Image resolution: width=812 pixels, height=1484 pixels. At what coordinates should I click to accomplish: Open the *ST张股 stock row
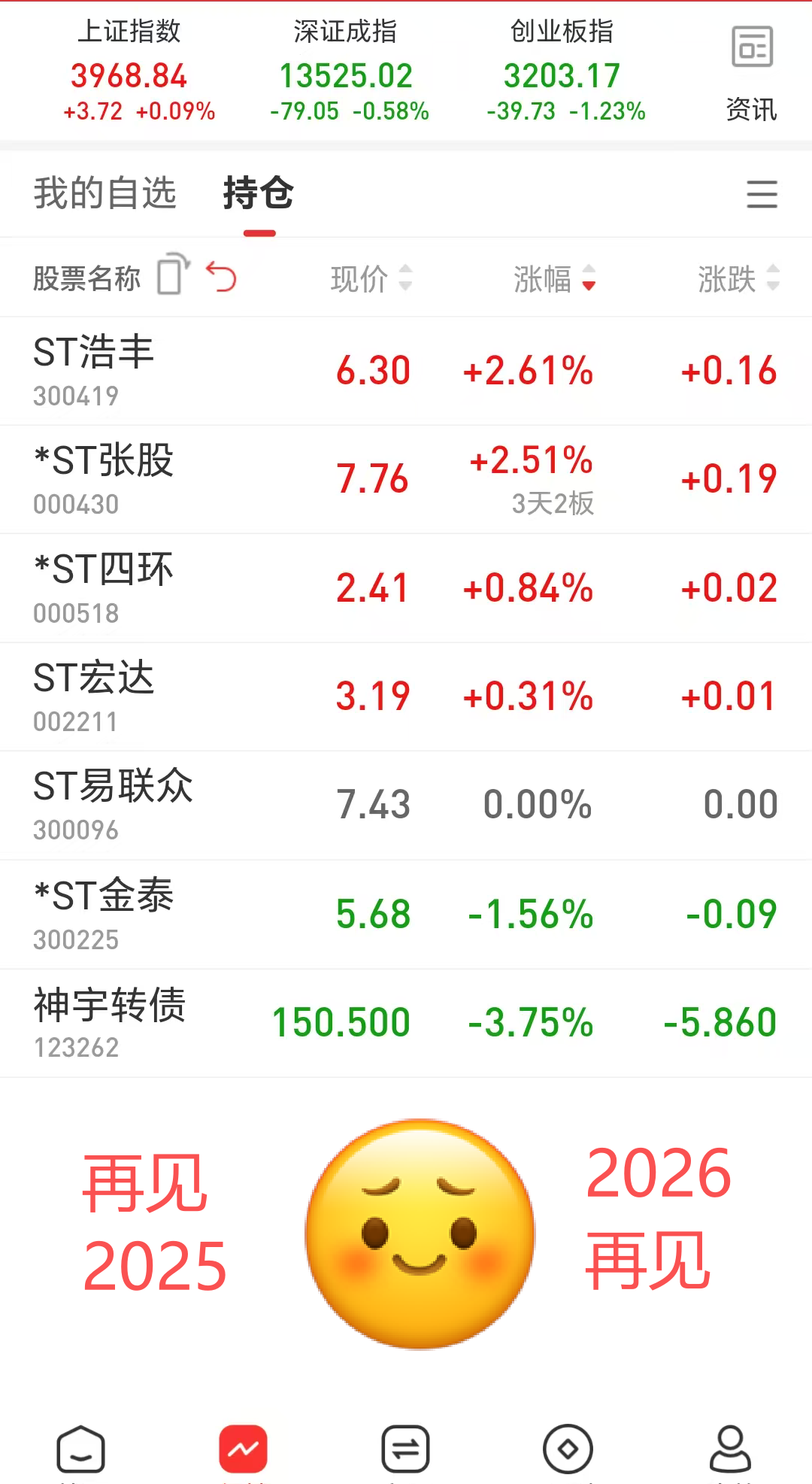point(406,480)
